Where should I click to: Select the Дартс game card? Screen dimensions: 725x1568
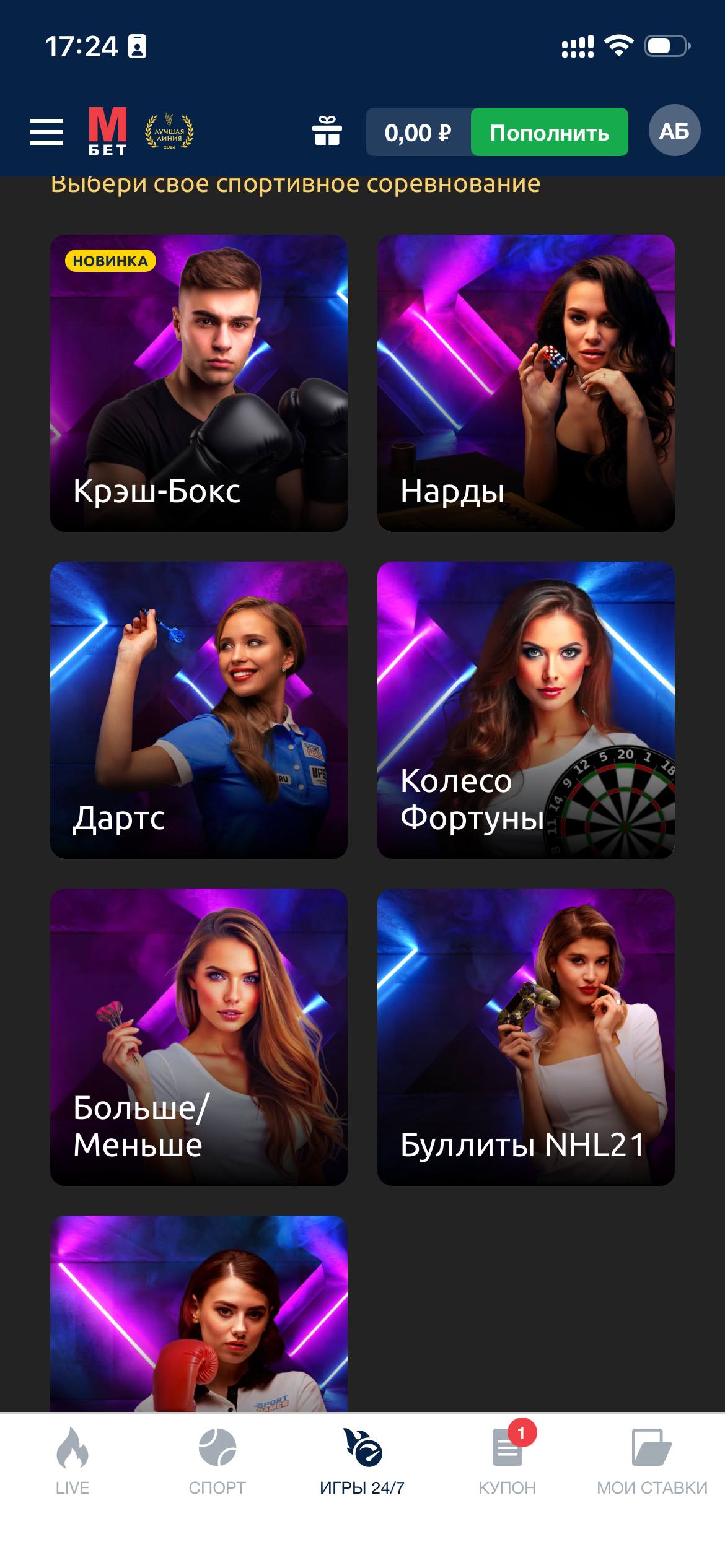pos(198,710)
